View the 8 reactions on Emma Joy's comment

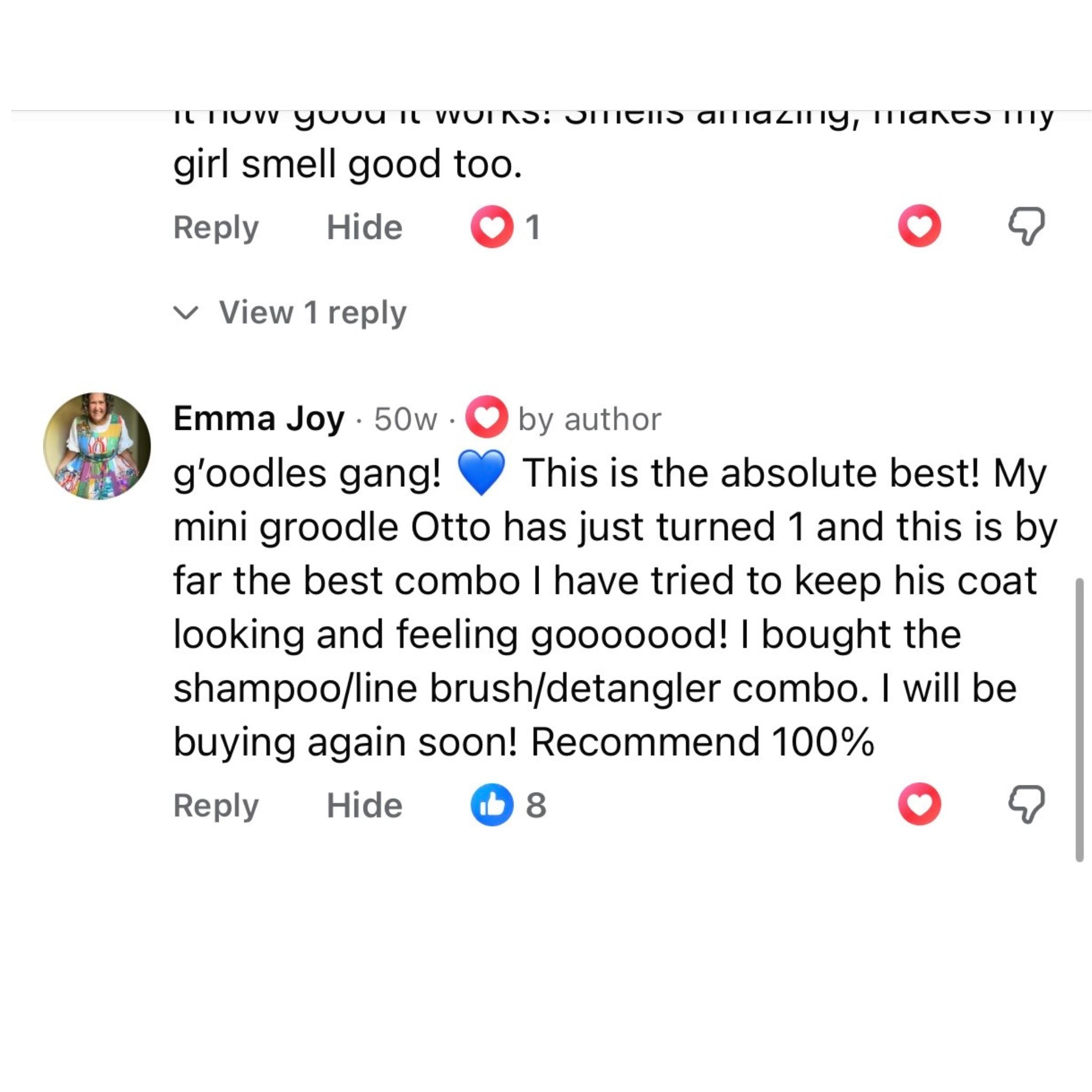coord(509,805)
